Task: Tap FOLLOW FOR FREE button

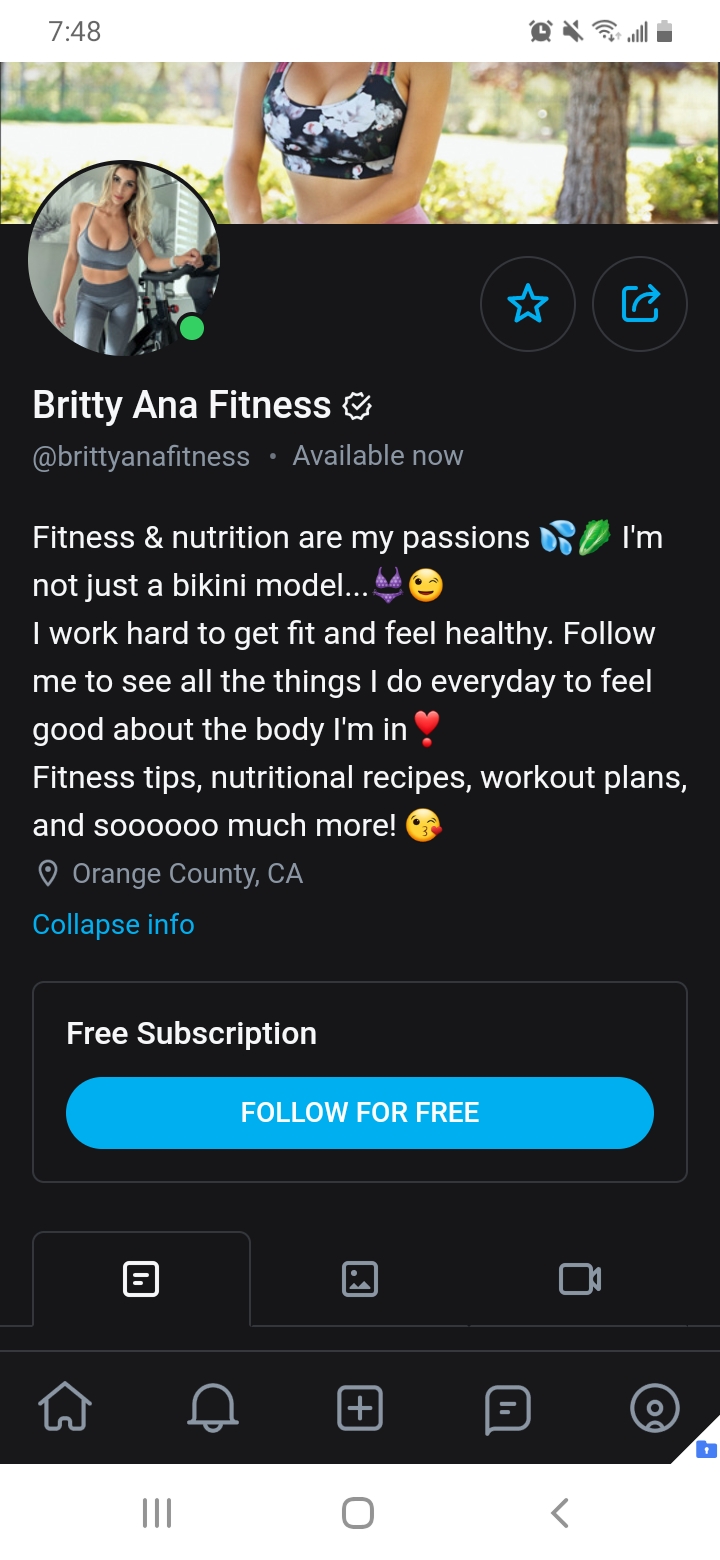Action: 360,1112
